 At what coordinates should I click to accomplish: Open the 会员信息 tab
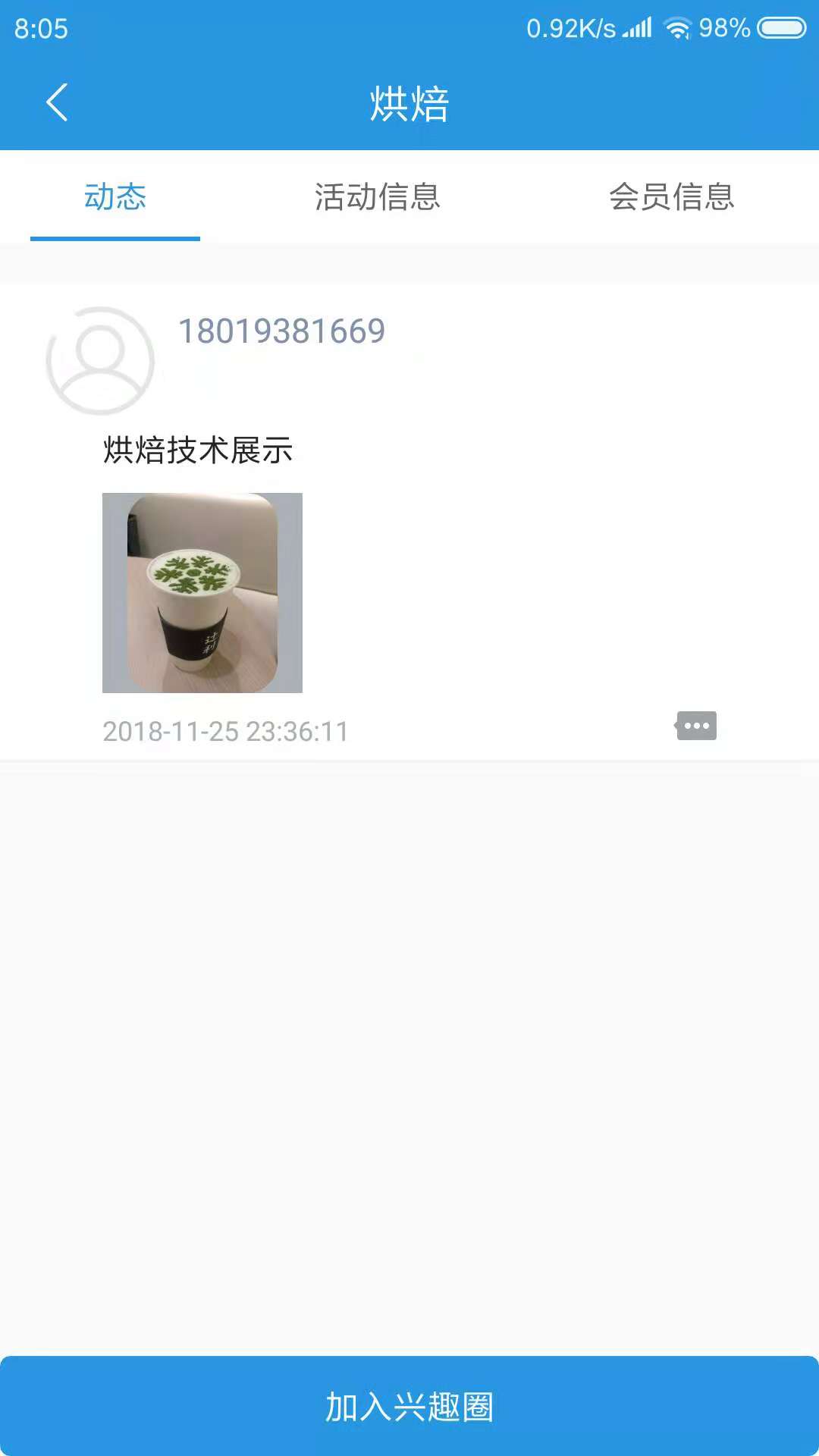673,197
